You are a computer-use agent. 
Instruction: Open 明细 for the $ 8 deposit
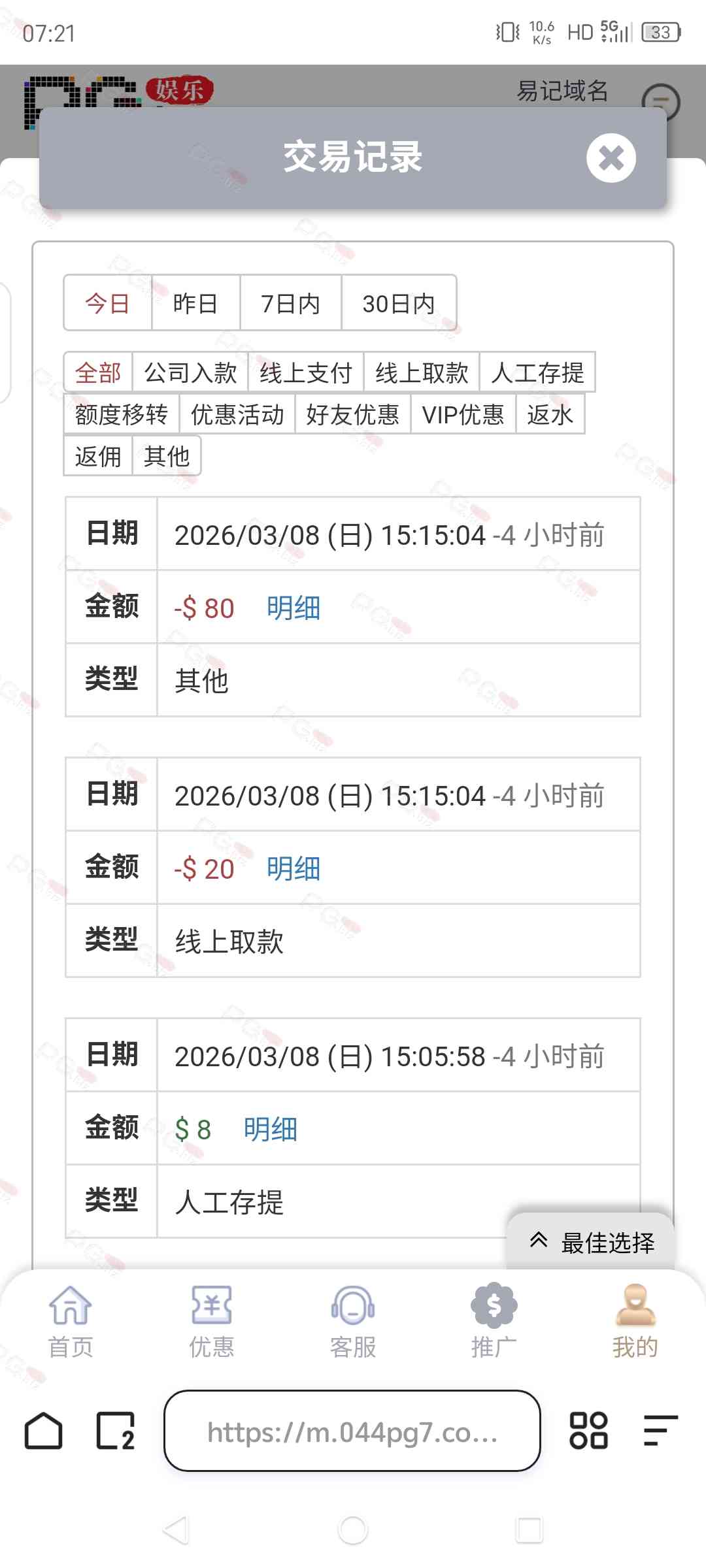271,1129
